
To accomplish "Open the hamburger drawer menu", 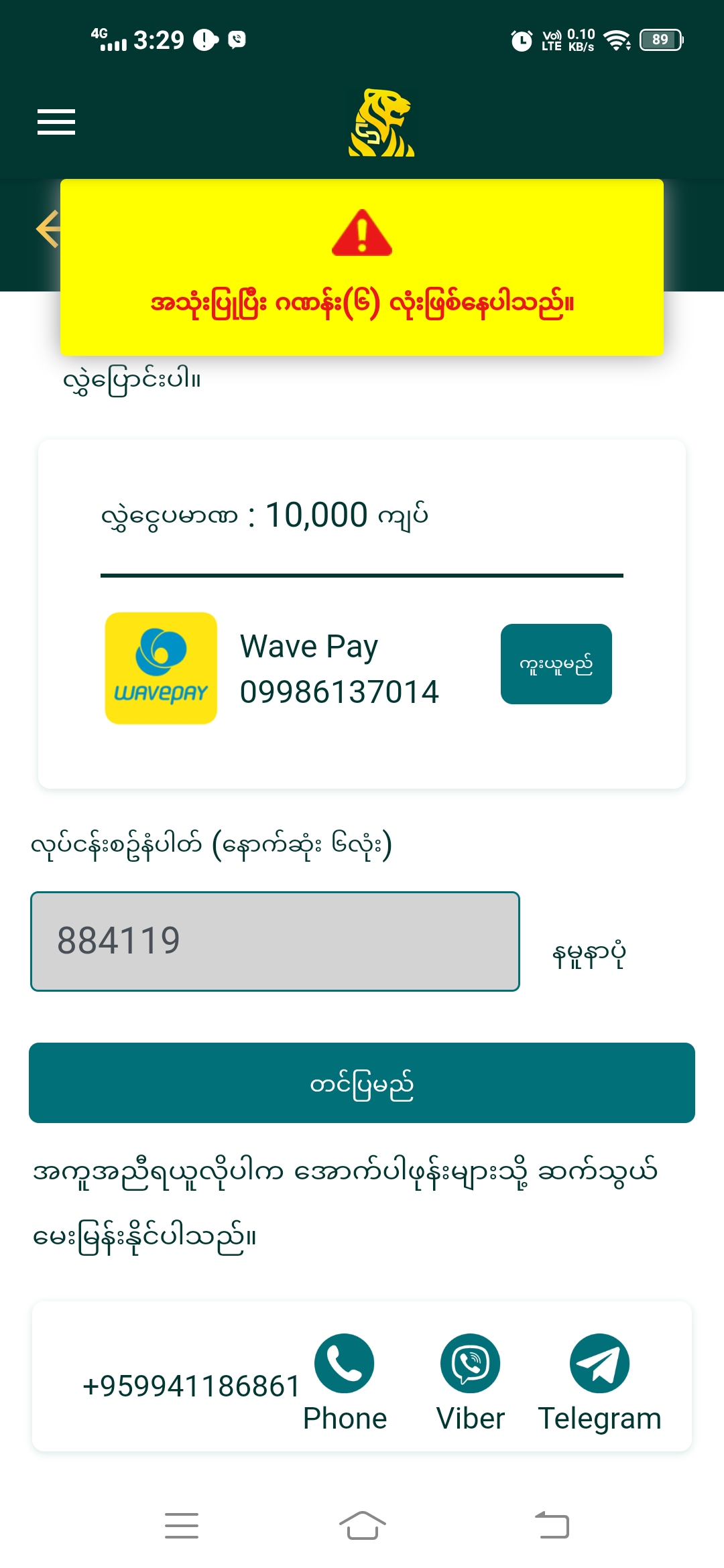I will click(56, 122).
